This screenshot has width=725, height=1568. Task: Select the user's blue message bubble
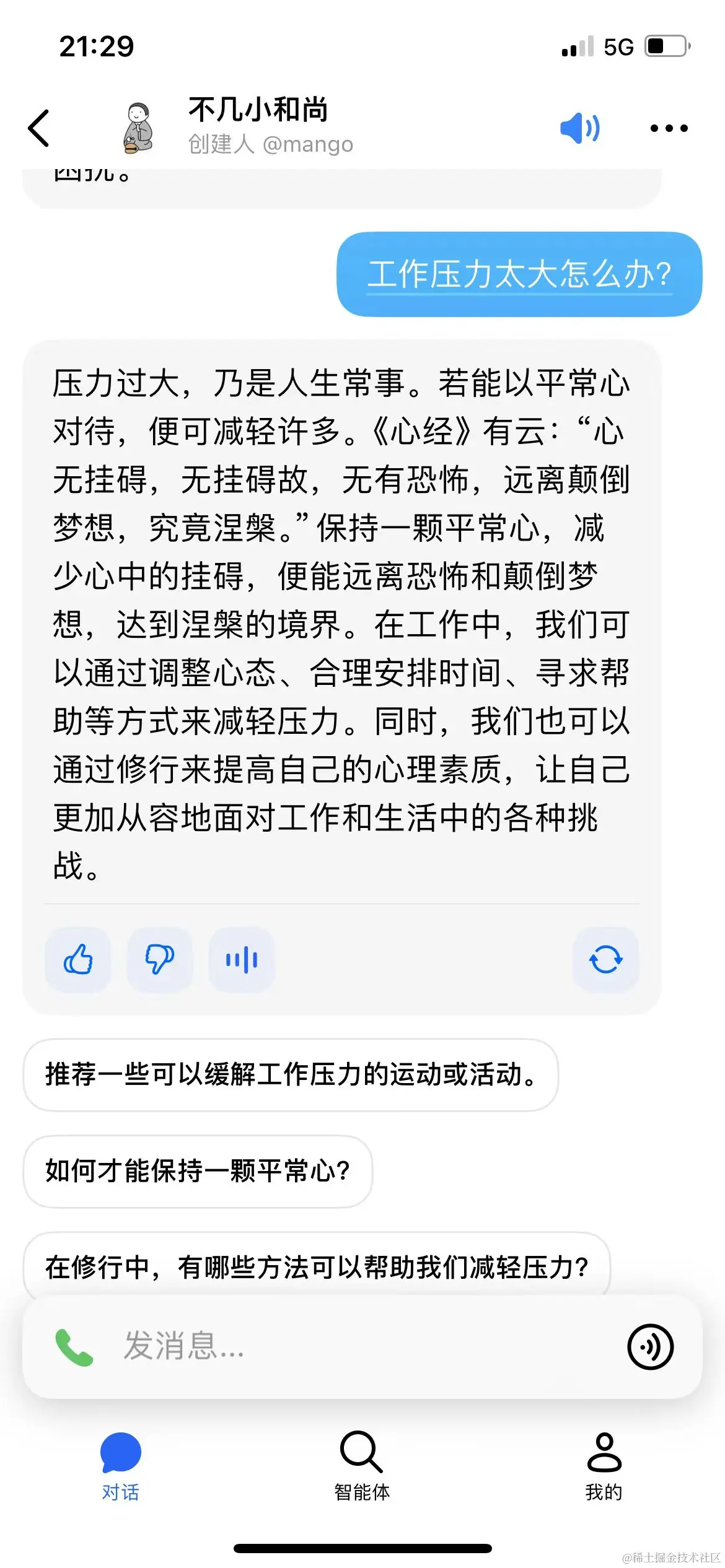[x=519, y=274]
